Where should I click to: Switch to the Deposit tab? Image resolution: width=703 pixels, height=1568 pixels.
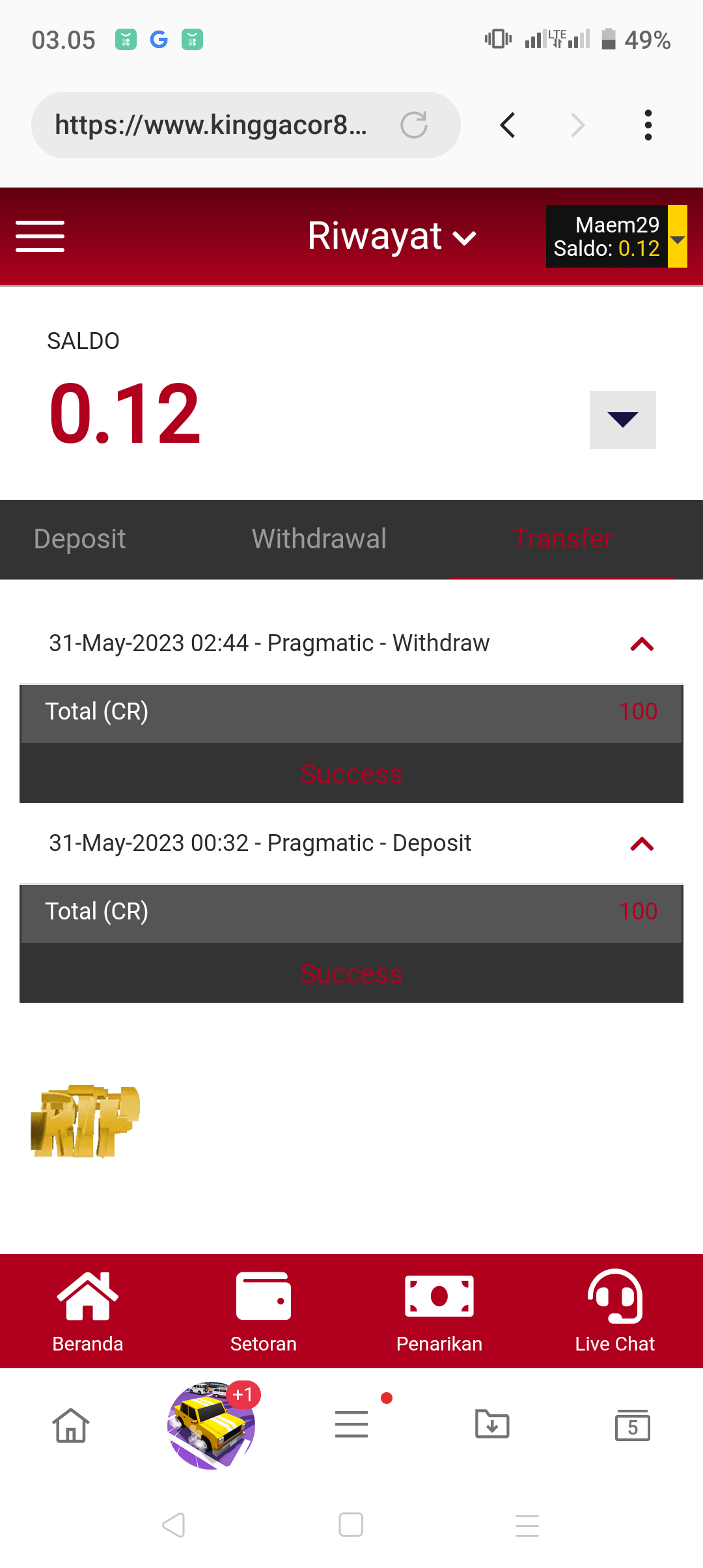(79, 539)
